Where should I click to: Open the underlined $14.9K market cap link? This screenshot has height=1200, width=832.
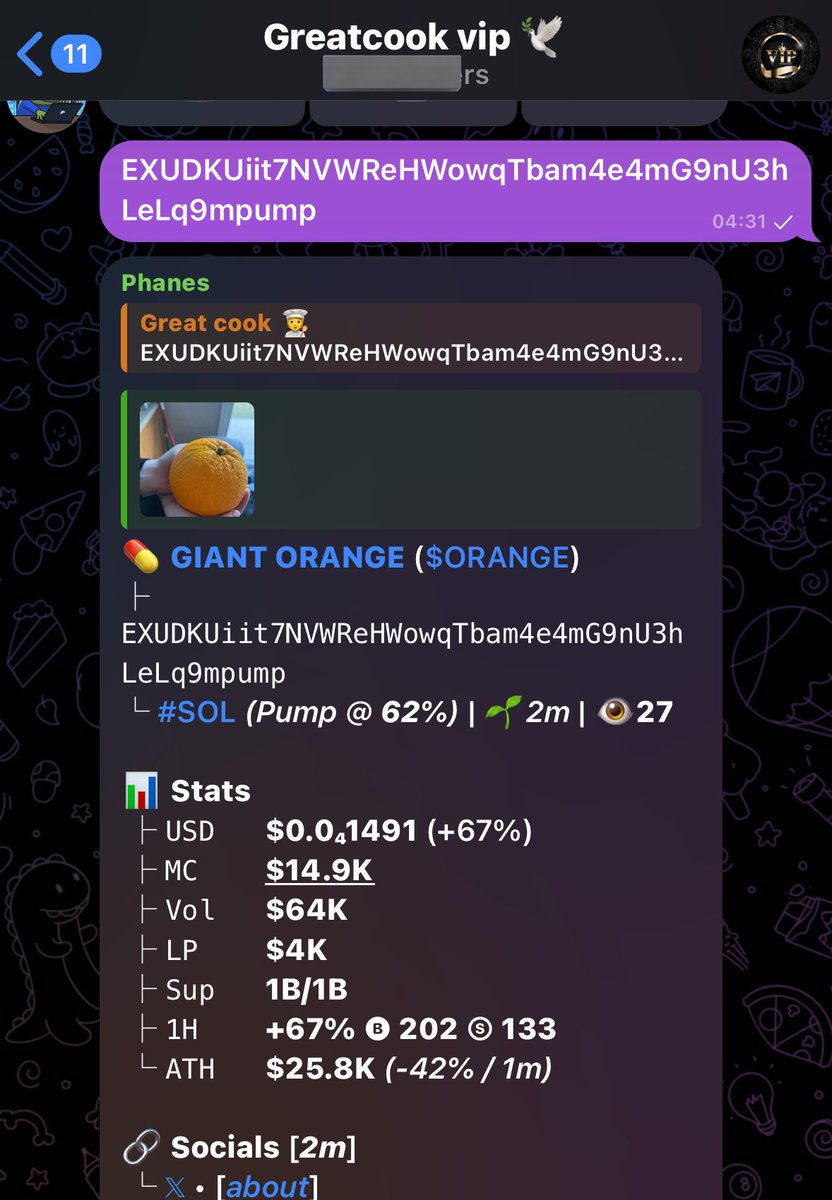coord(320,871)
